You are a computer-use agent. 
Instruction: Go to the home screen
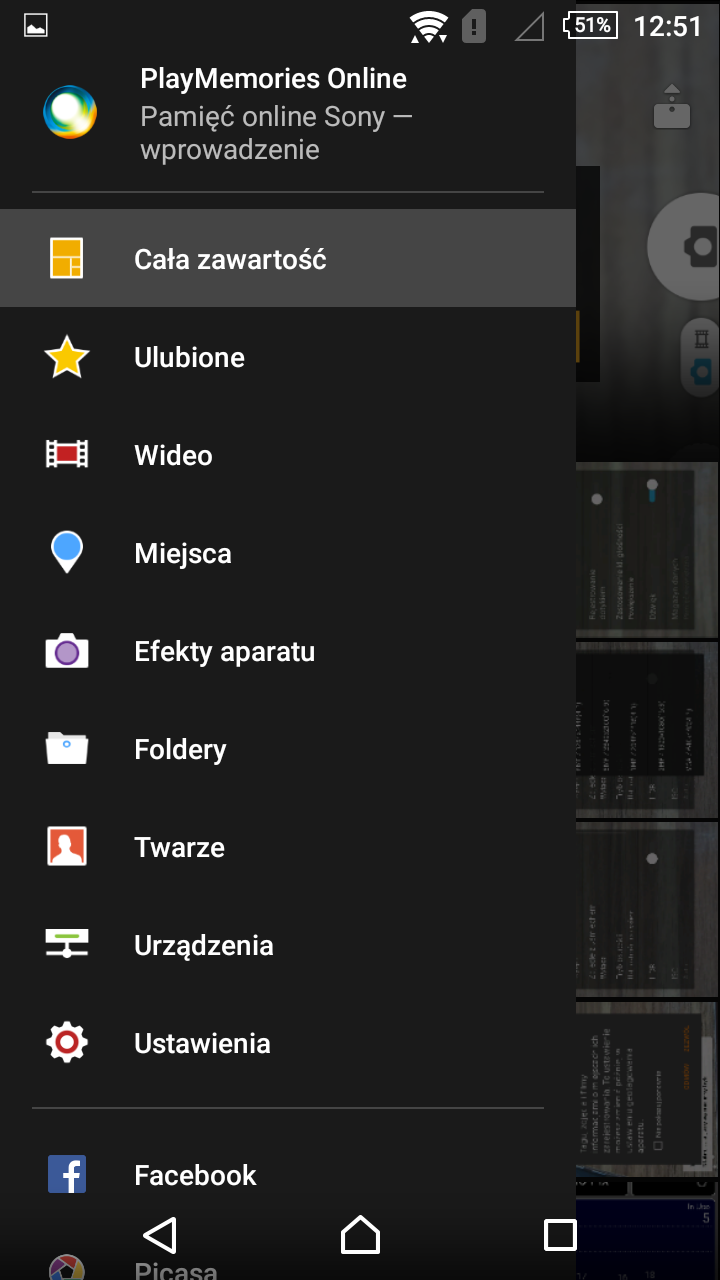[360, 1235]
